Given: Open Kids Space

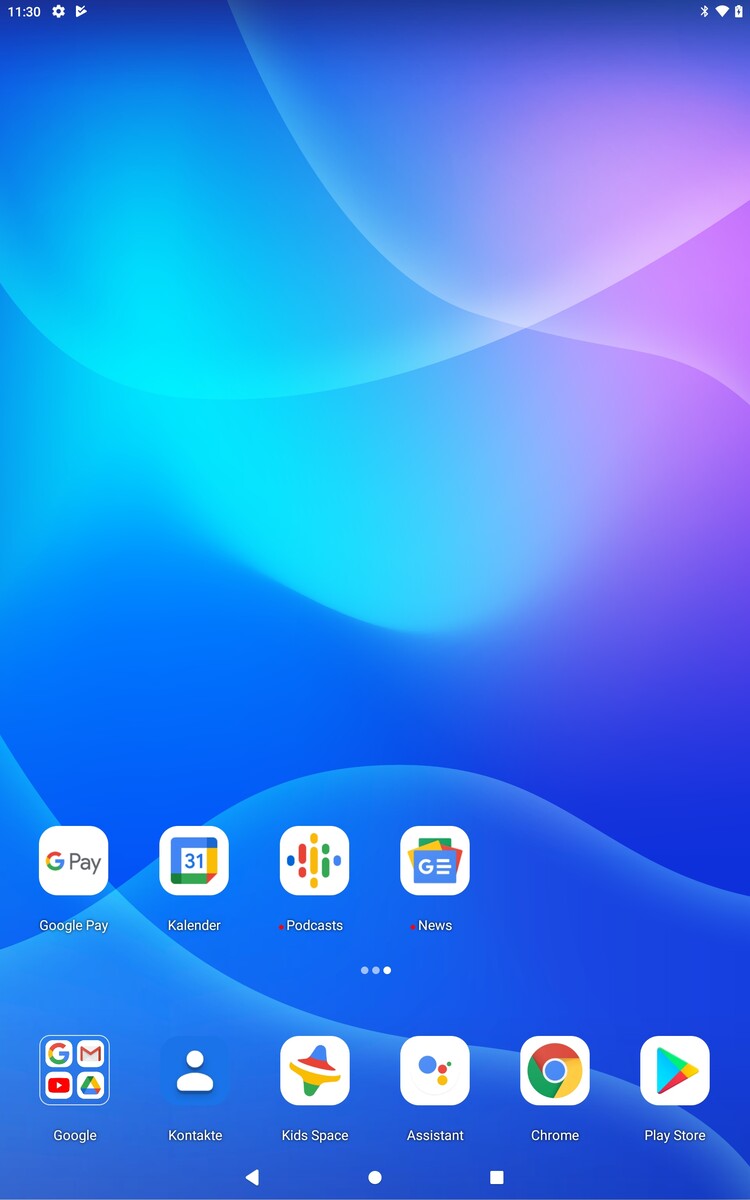Looking at the screenshot, I should 314,1070.
